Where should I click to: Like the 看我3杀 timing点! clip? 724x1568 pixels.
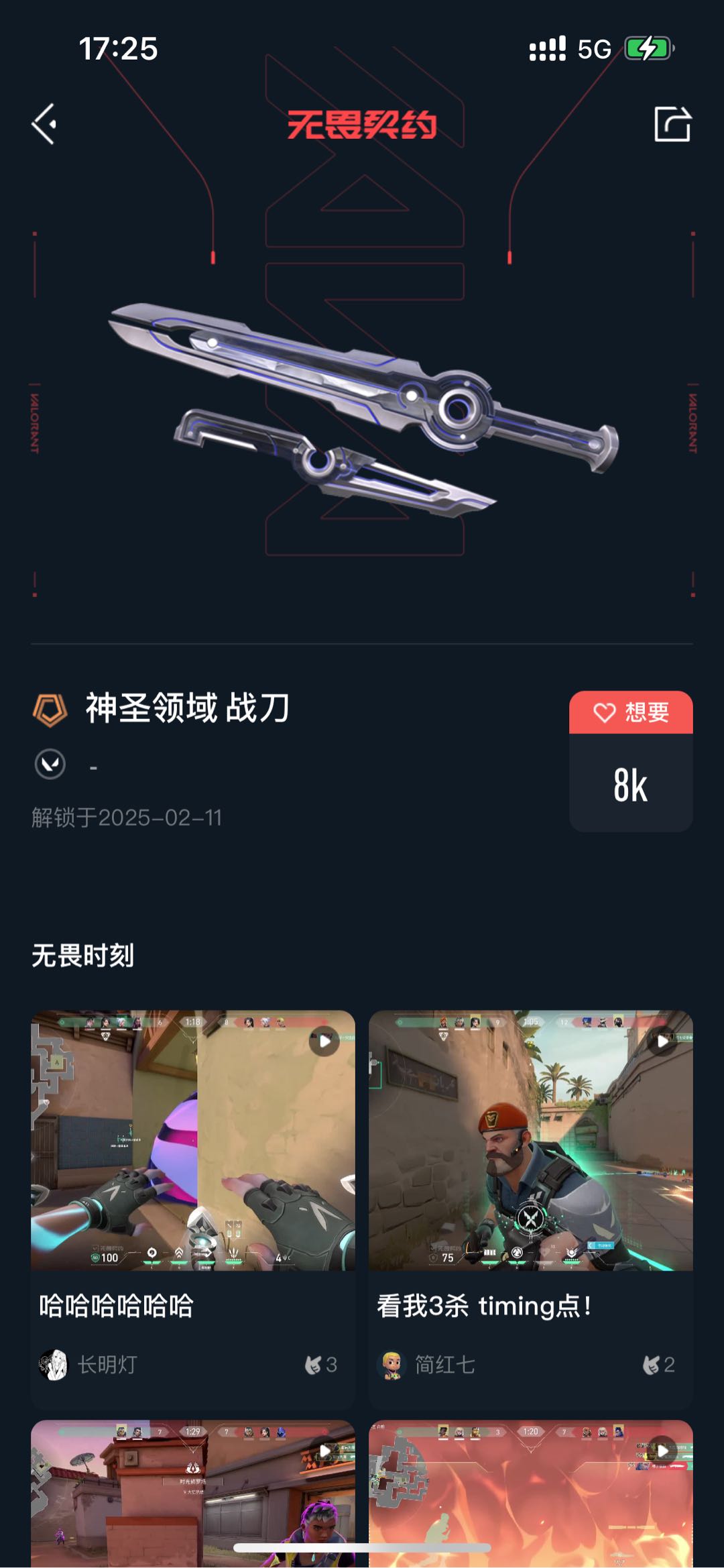coord(658,1364)
